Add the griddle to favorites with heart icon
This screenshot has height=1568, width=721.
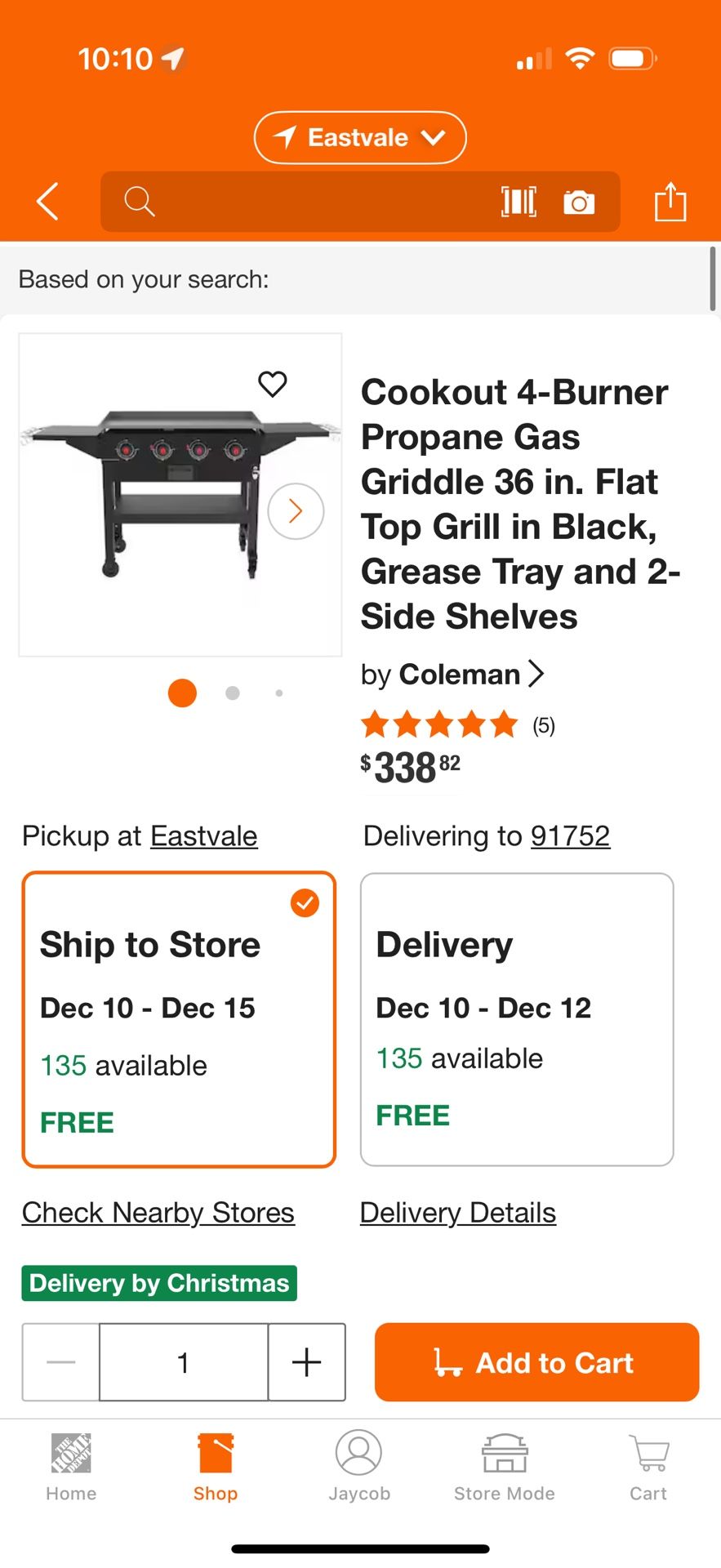(x=273, y=382)
